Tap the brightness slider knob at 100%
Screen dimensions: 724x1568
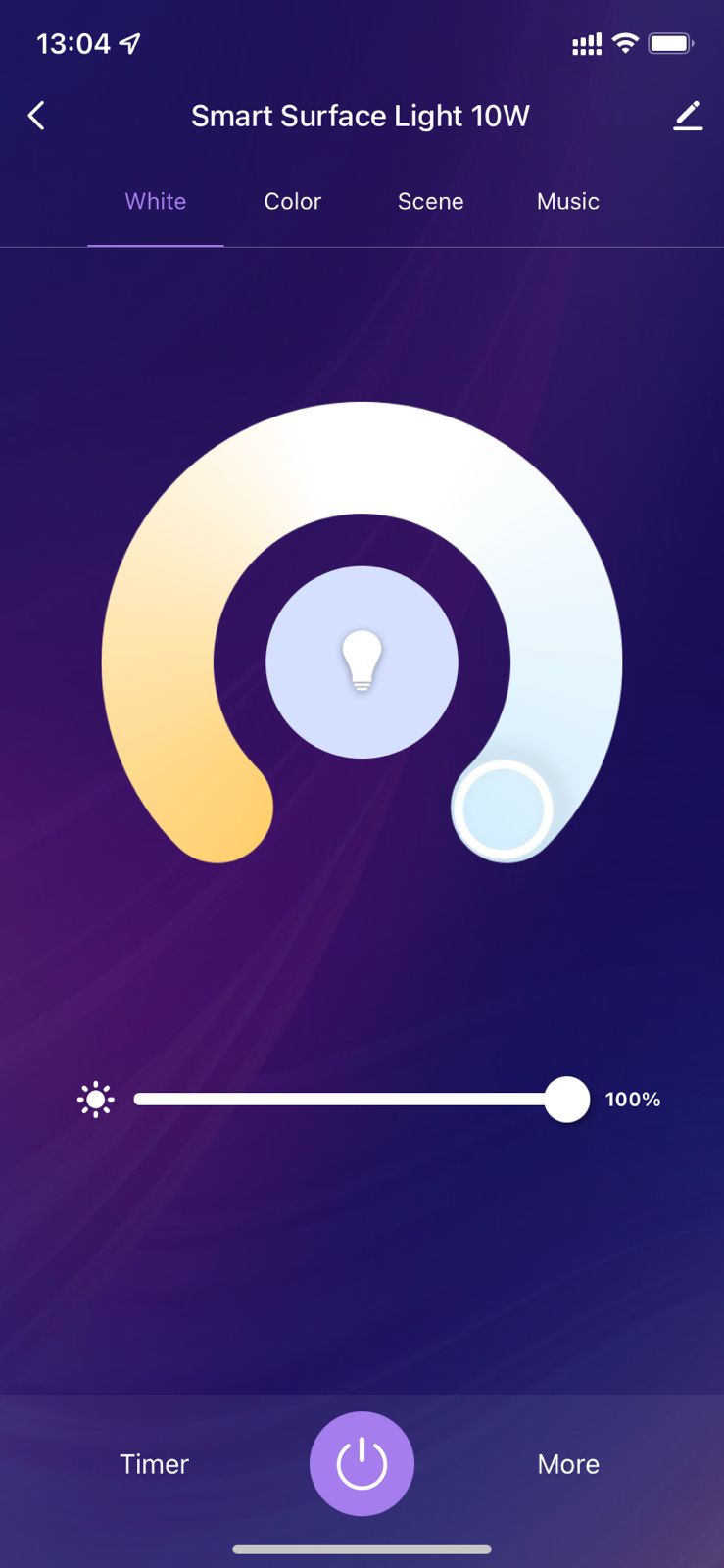point(566,1100)
